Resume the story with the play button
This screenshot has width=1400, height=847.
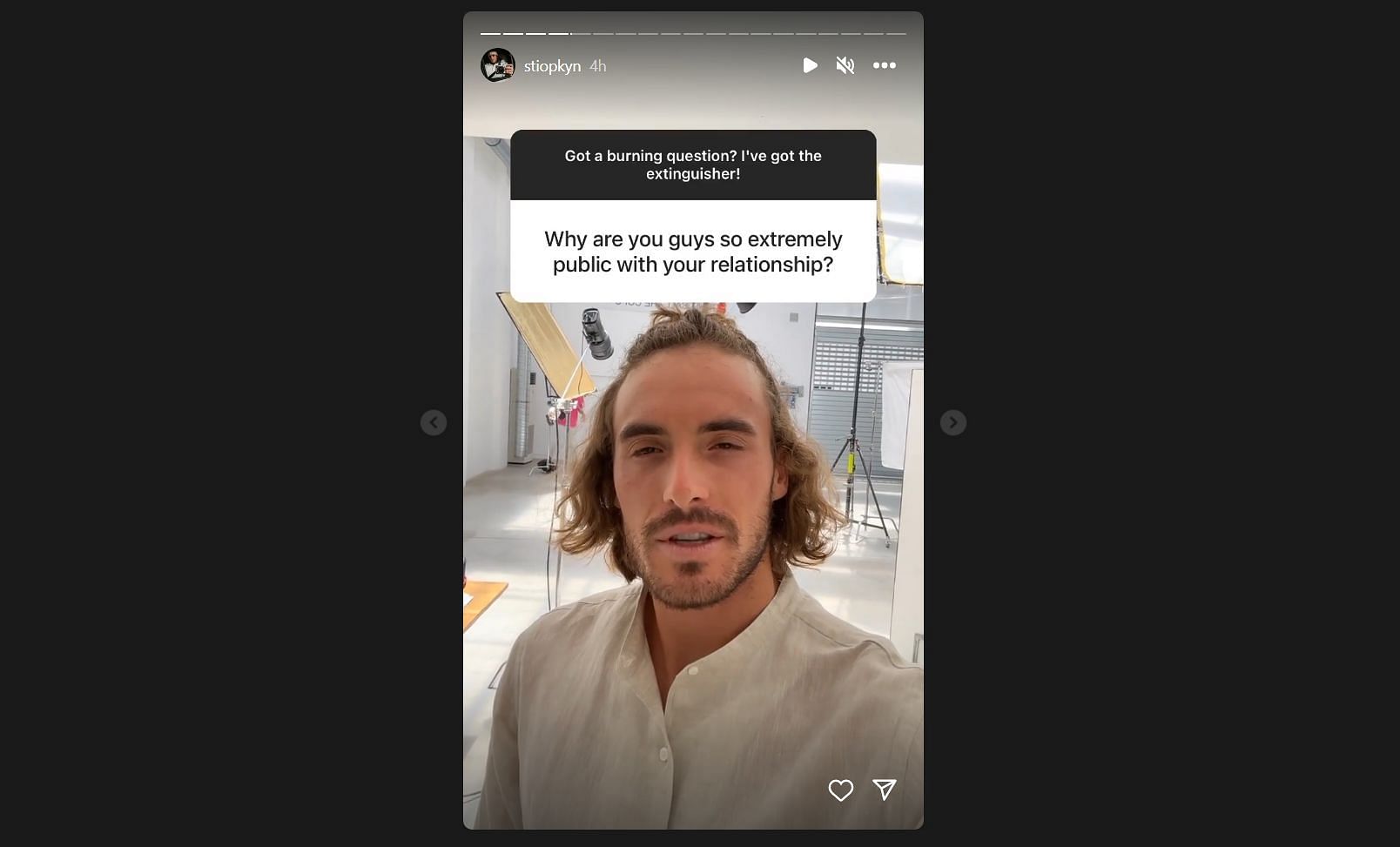click(810, 65)
